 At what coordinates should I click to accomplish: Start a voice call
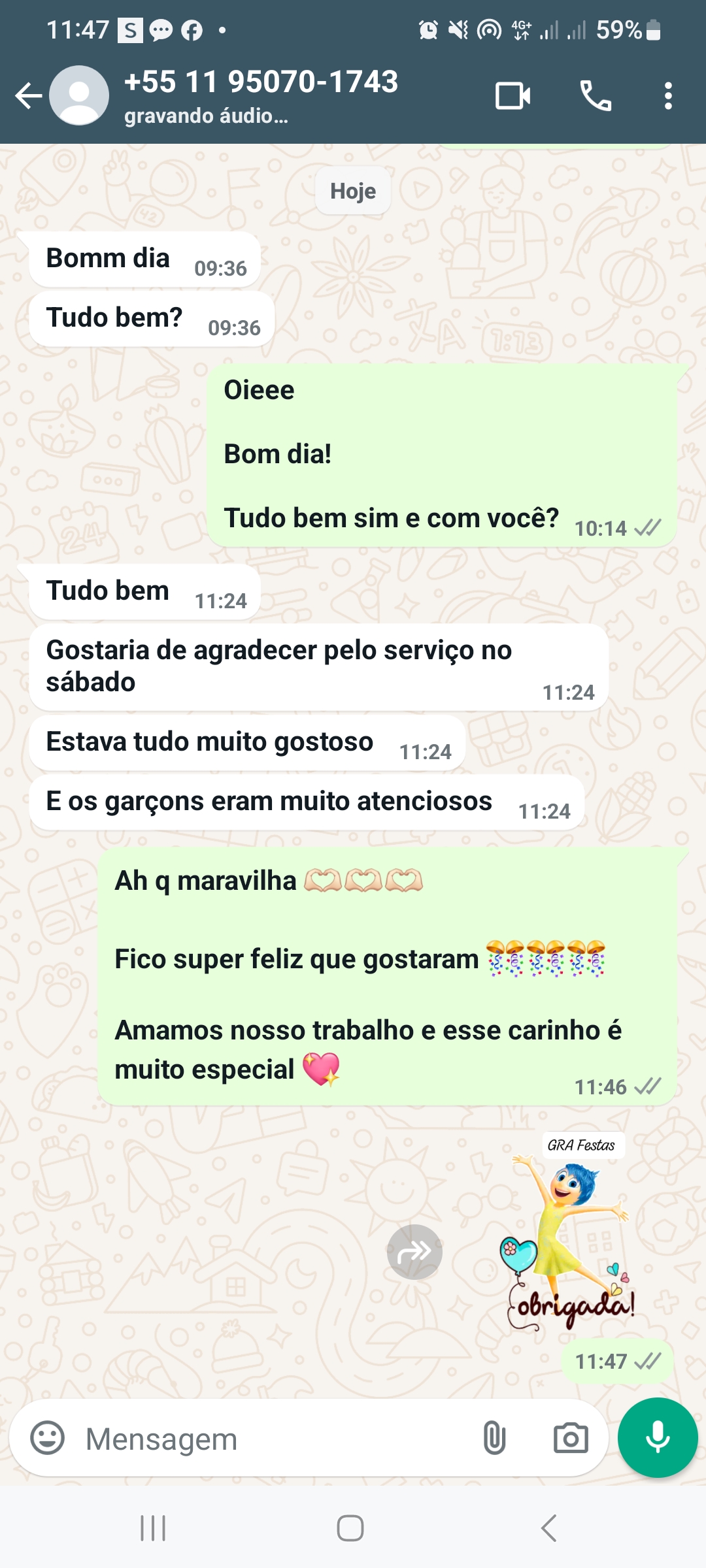click(596, 96)
